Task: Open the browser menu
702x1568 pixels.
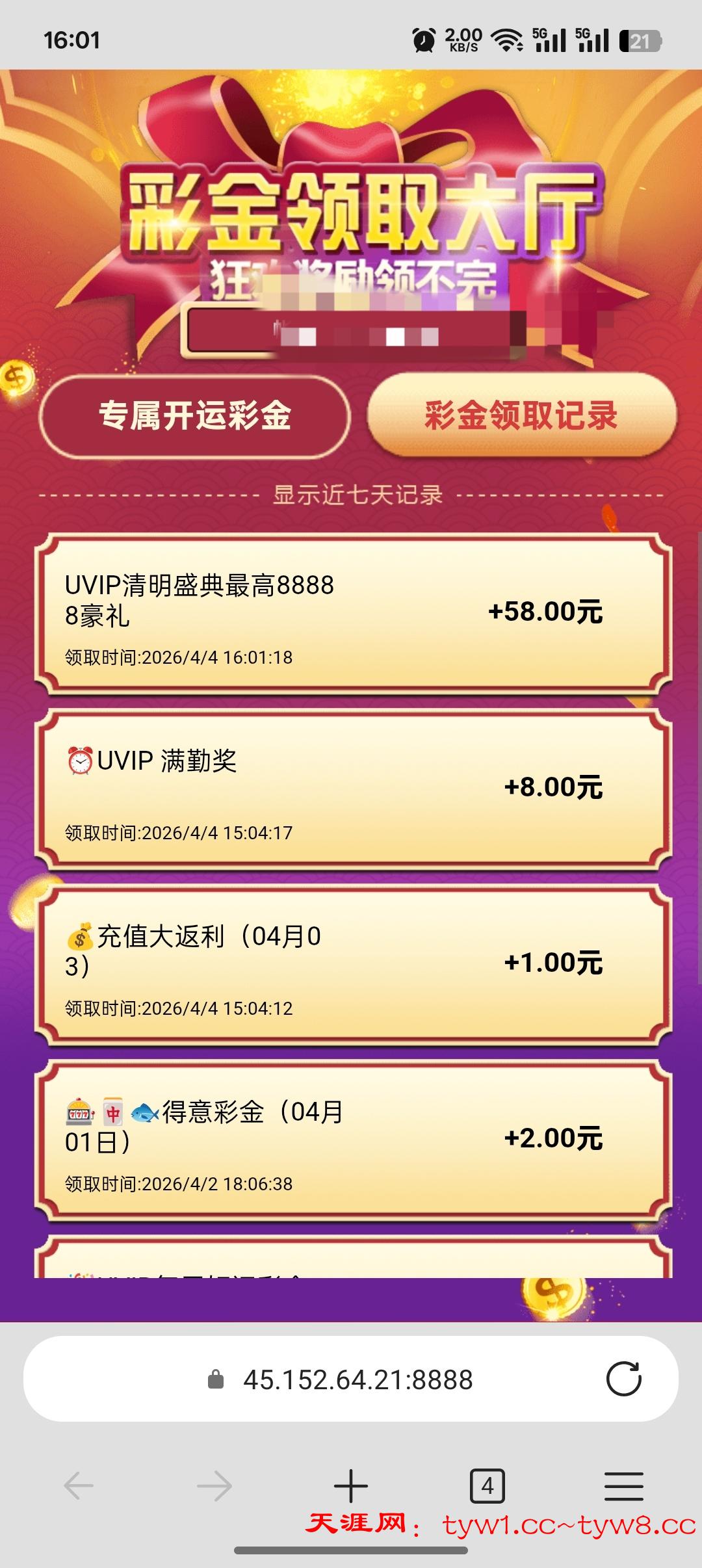Action: coord(623,1485)
